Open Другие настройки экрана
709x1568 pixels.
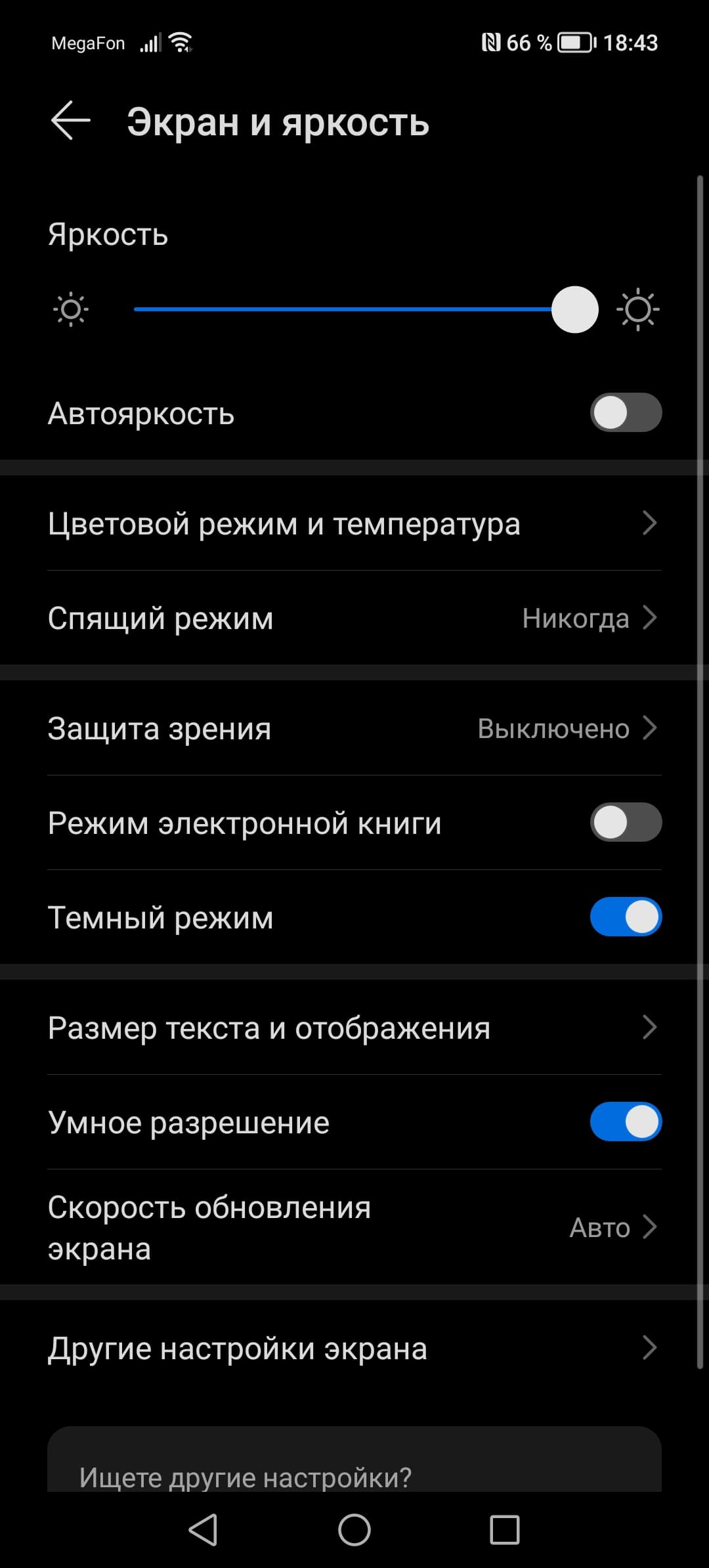coord(353,1349)
